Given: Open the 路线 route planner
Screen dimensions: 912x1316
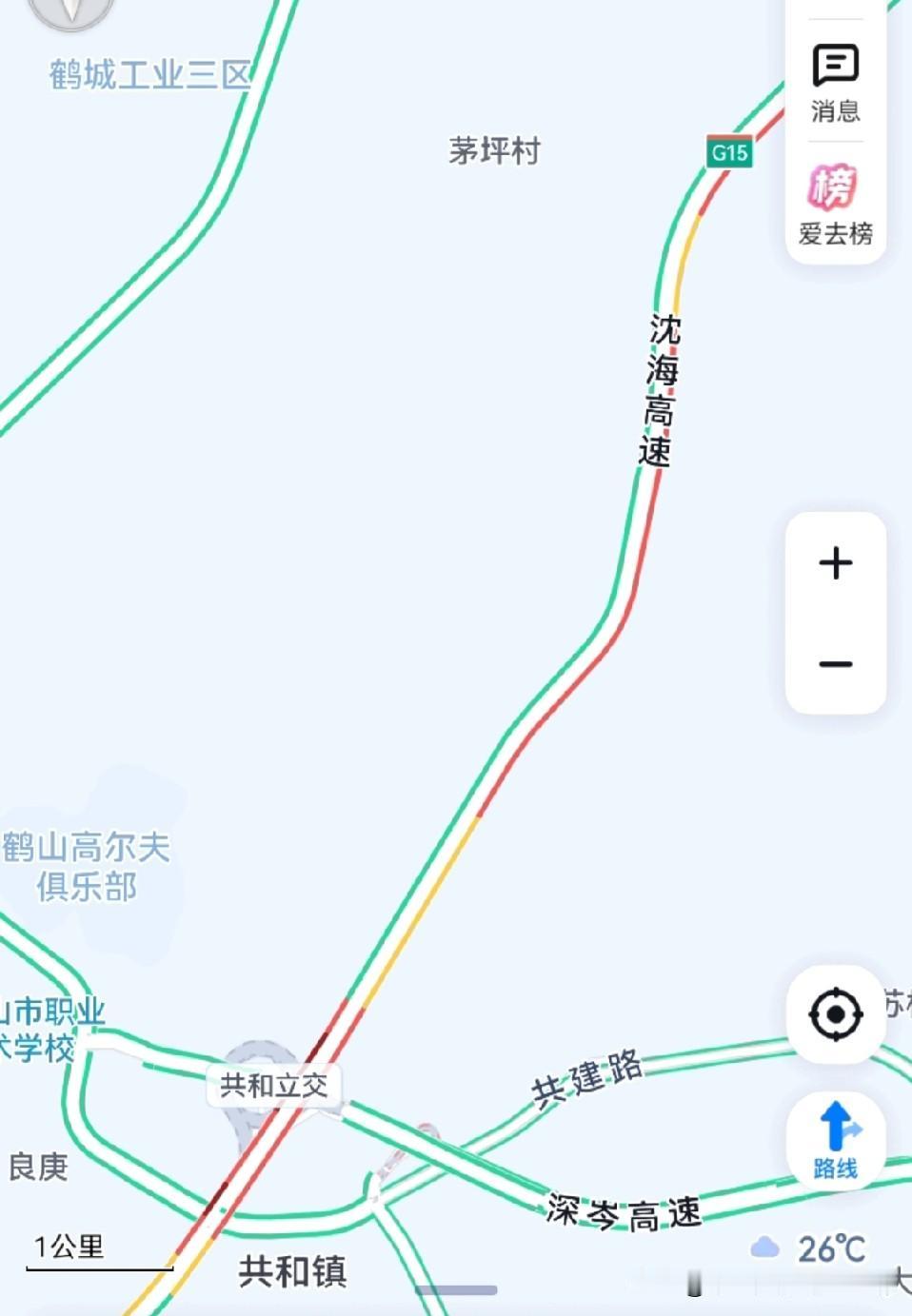Looking at the screenshot, I should [x=835, y=1140].
